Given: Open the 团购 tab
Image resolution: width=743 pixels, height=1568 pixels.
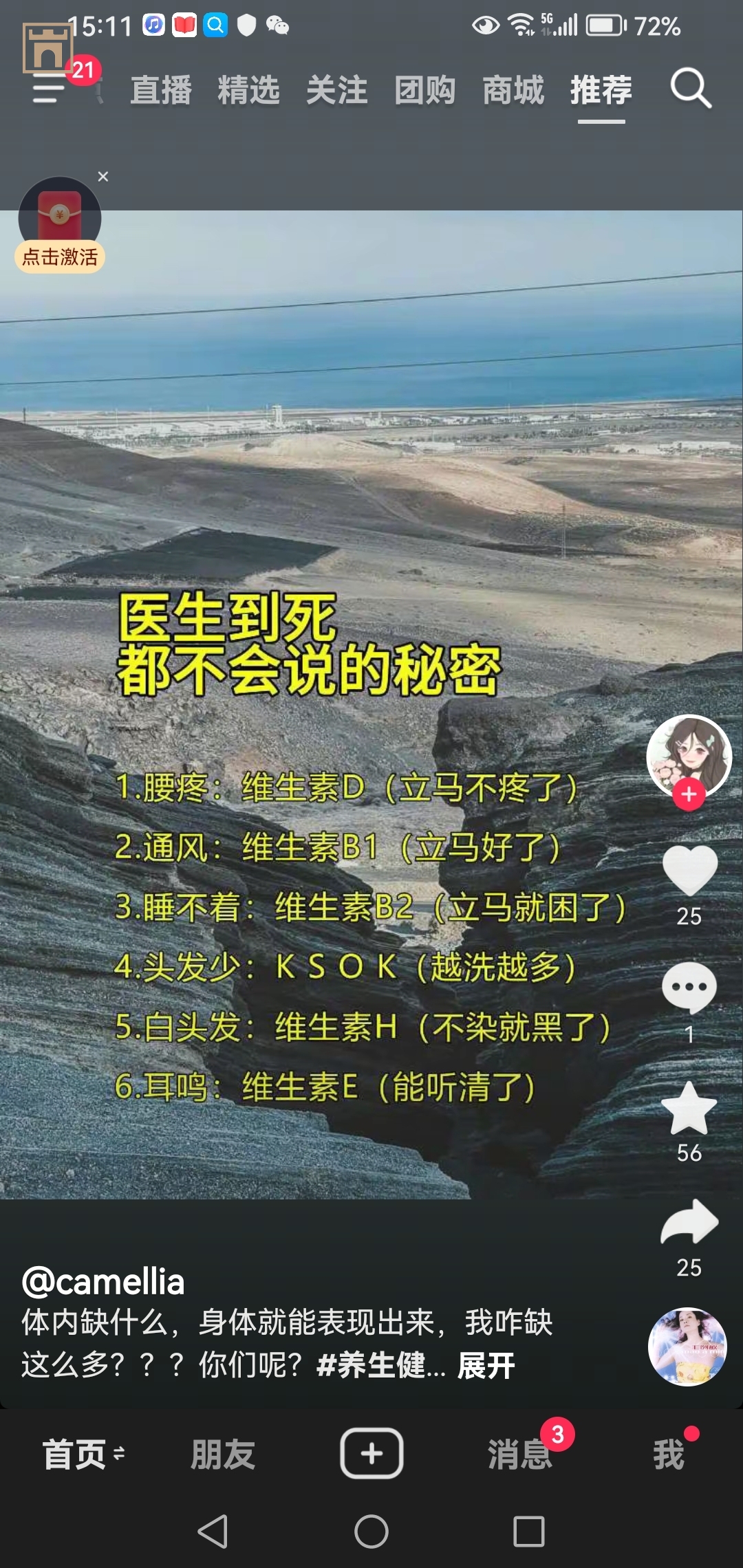Looking at the screenshot, I should [424, 90].
